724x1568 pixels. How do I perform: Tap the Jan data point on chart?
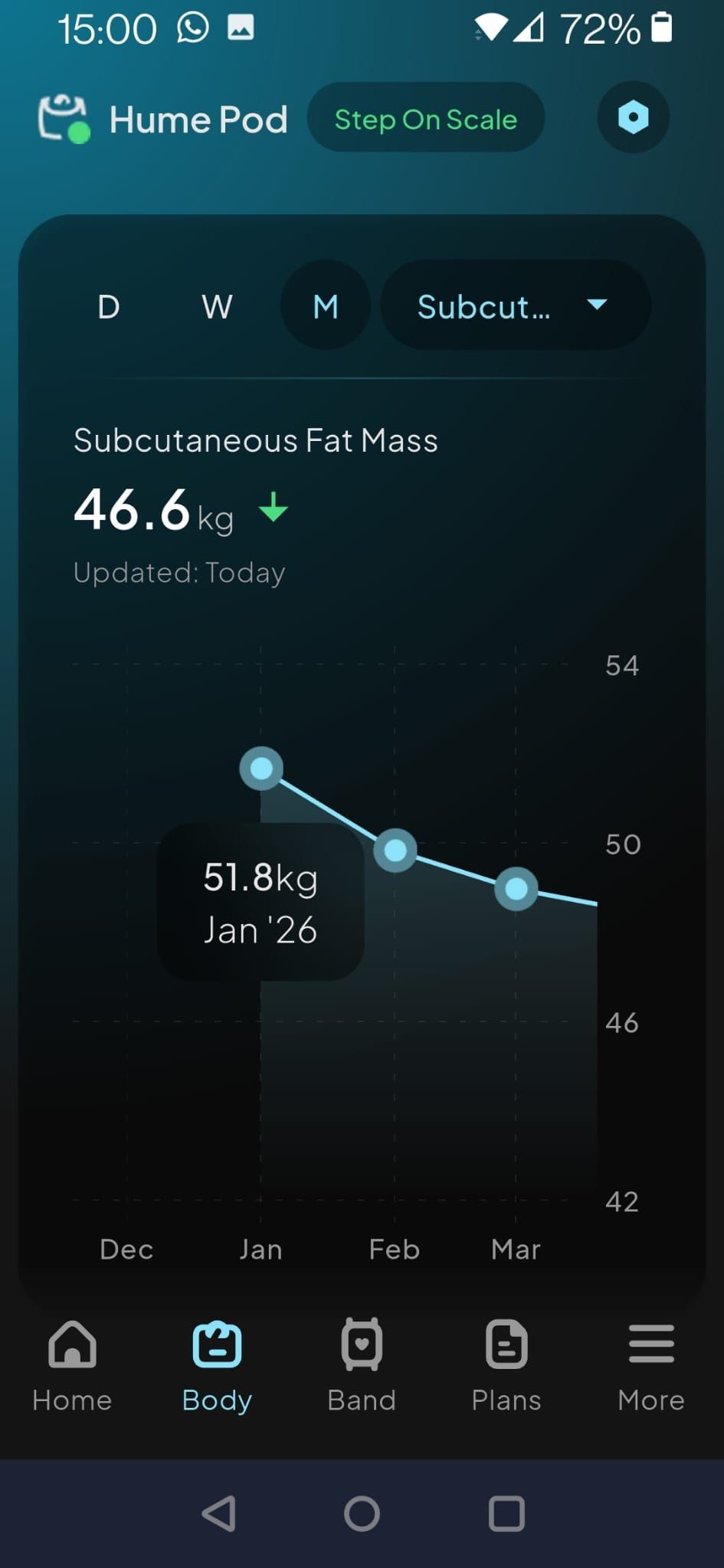(261, 769)
